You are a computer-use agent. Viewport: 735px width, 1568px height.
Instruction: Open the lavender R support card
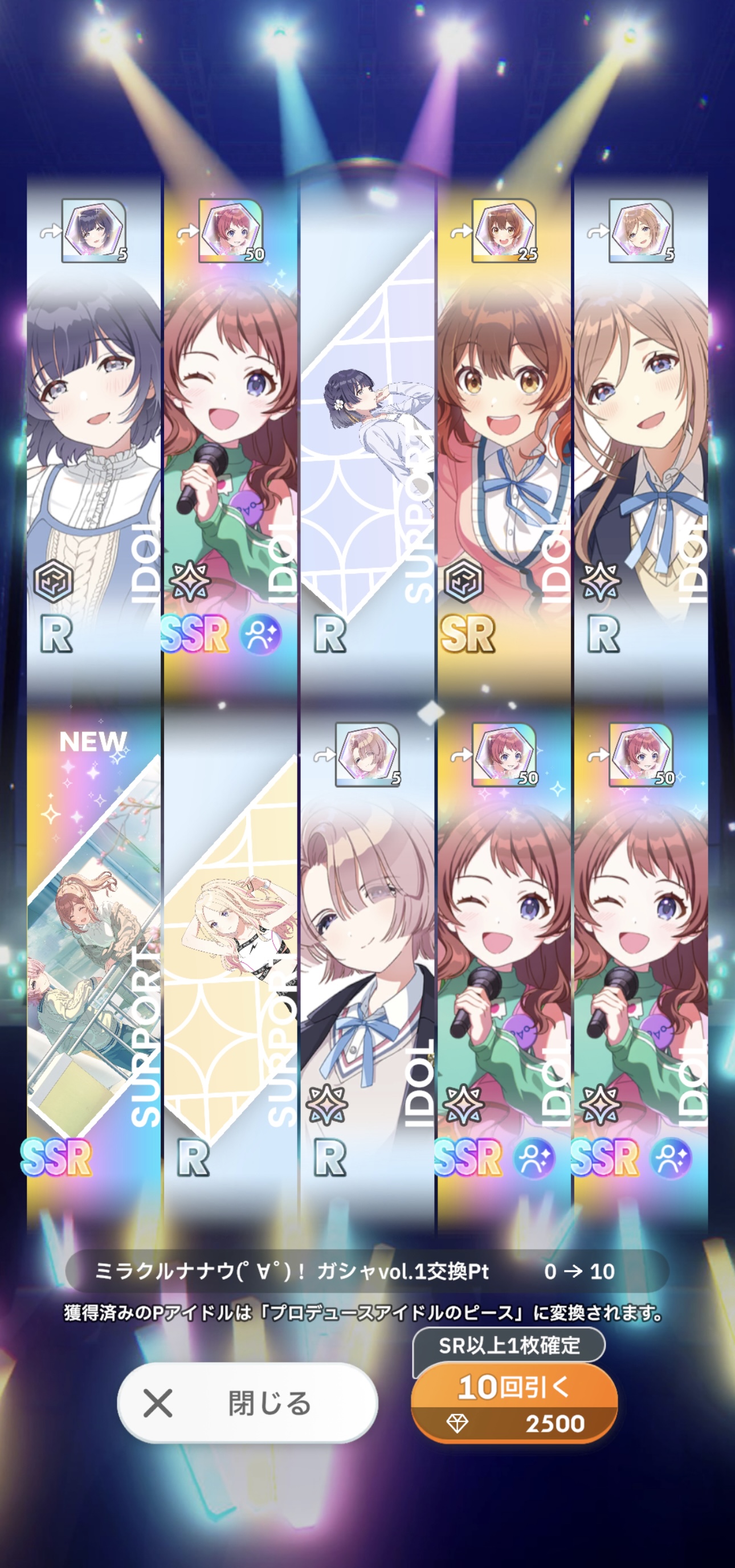tap(367, 438)
